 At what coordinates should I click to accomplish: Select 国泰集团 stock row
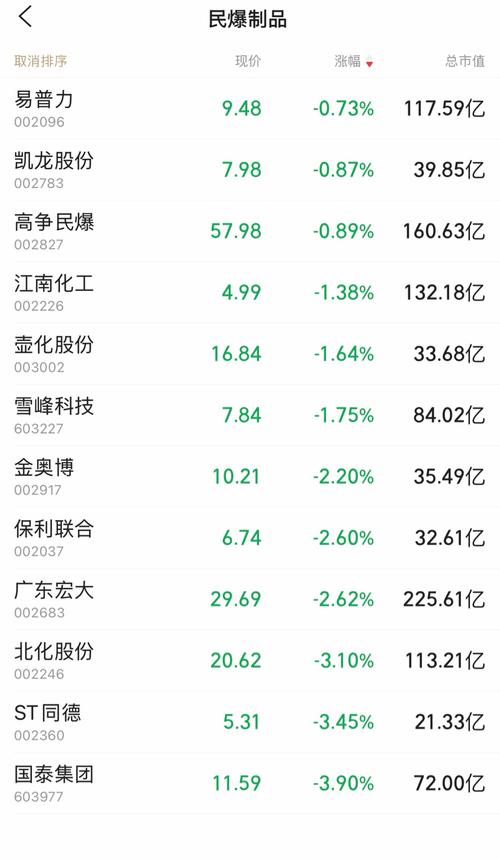point(250,784)
